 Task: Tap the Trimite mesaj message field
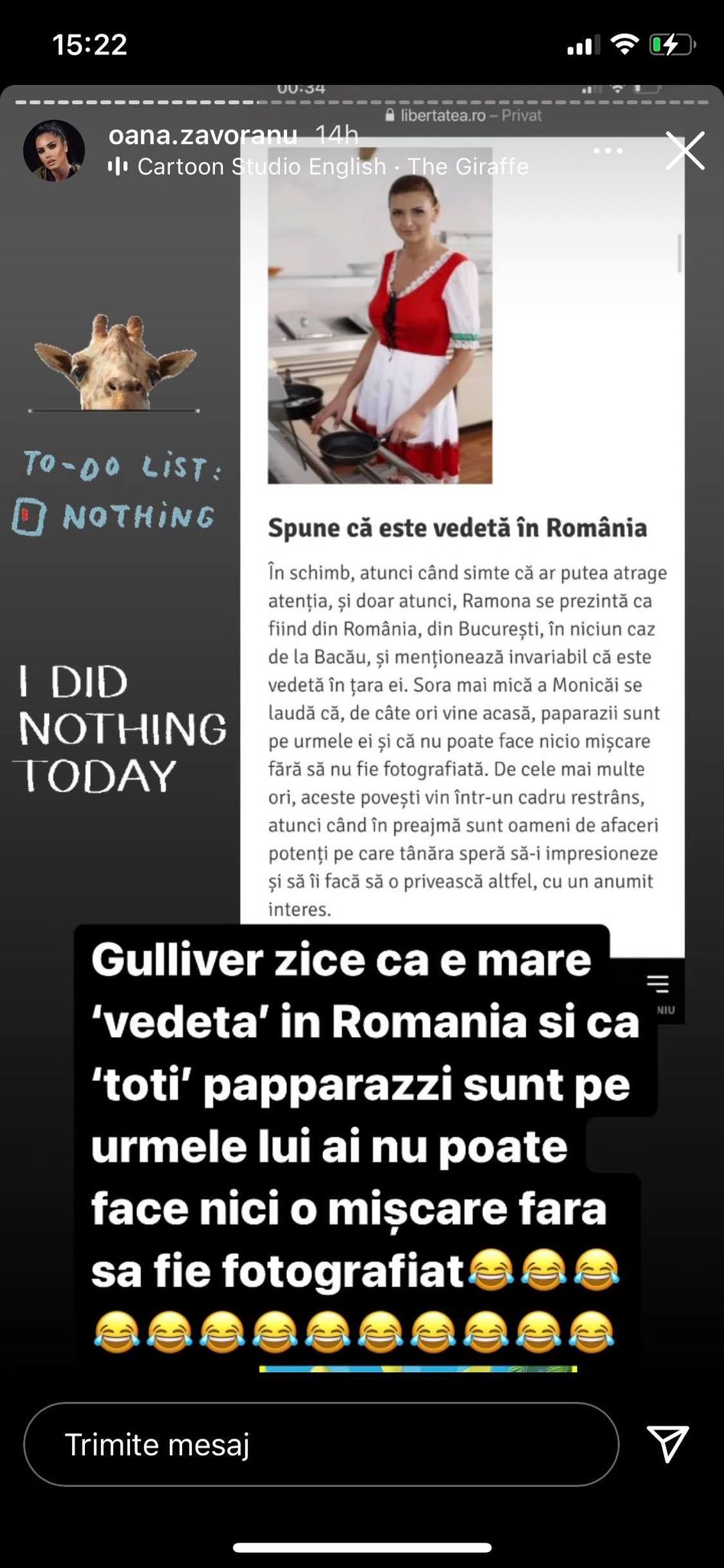(321, 1445)
